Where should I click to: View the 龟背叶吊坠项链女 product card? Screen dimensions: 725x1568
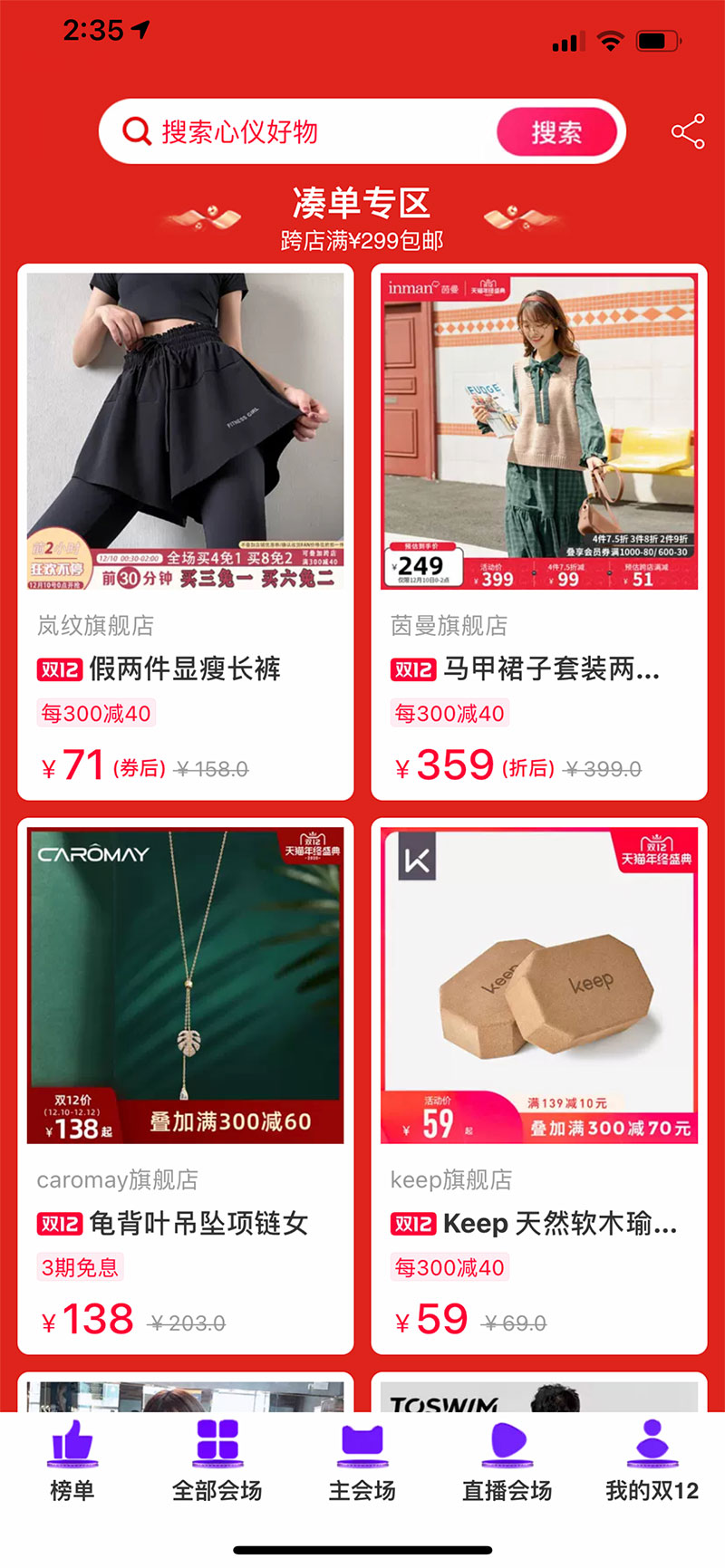(185, 1085)
